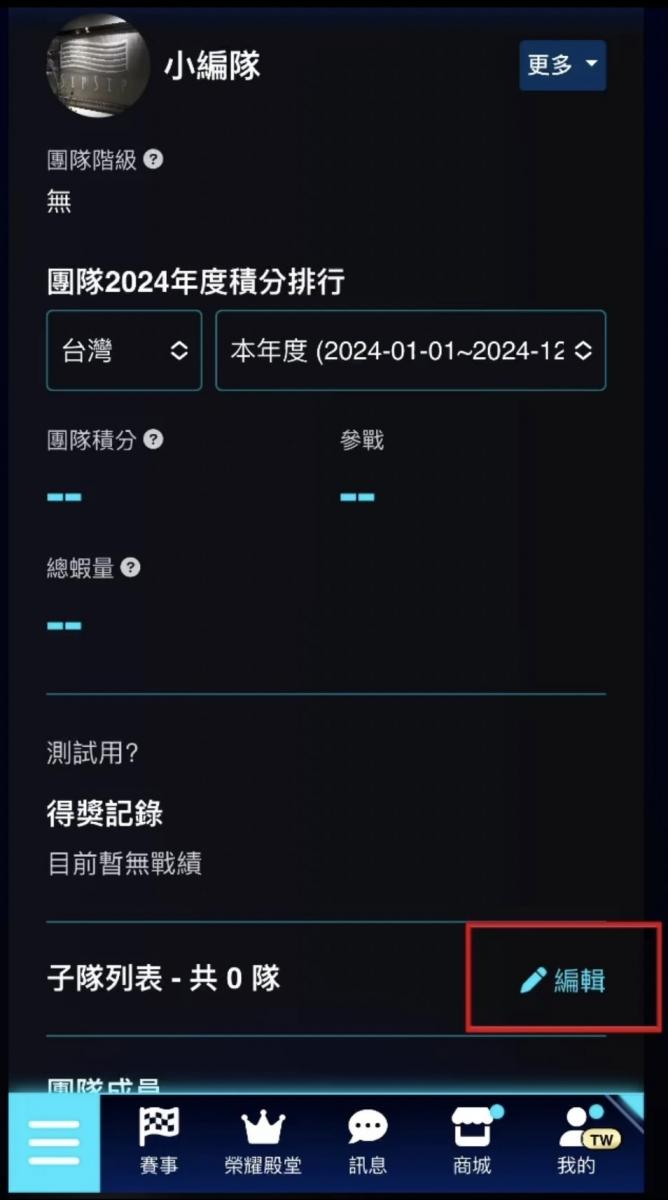Open the 更多 dropdown menu
The image size is (668, 1200).
point(562,66)
